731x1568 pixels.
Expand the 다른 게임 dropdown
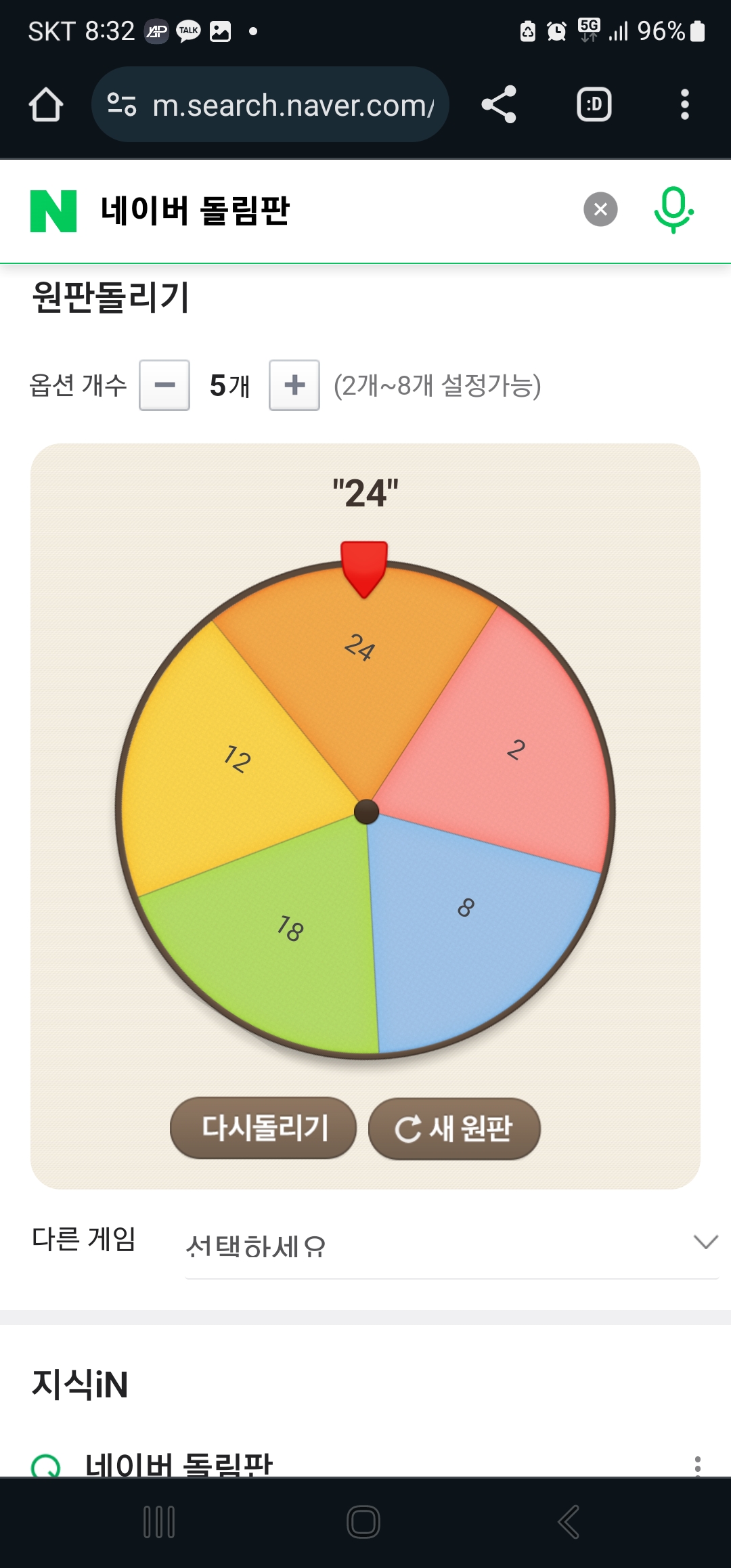pos(451,1244)
